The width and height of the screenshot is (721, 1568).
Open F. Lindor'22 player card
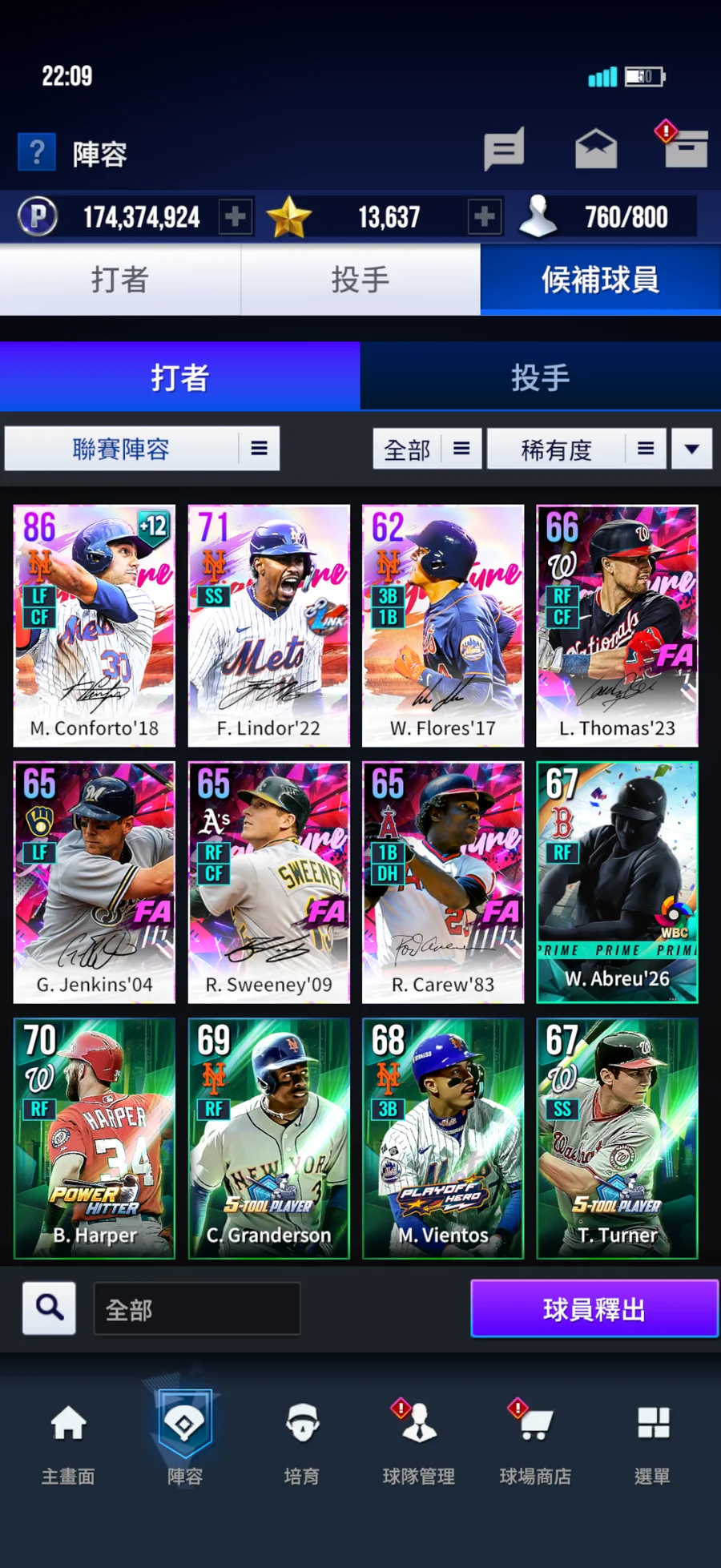[x=268, y=625]
